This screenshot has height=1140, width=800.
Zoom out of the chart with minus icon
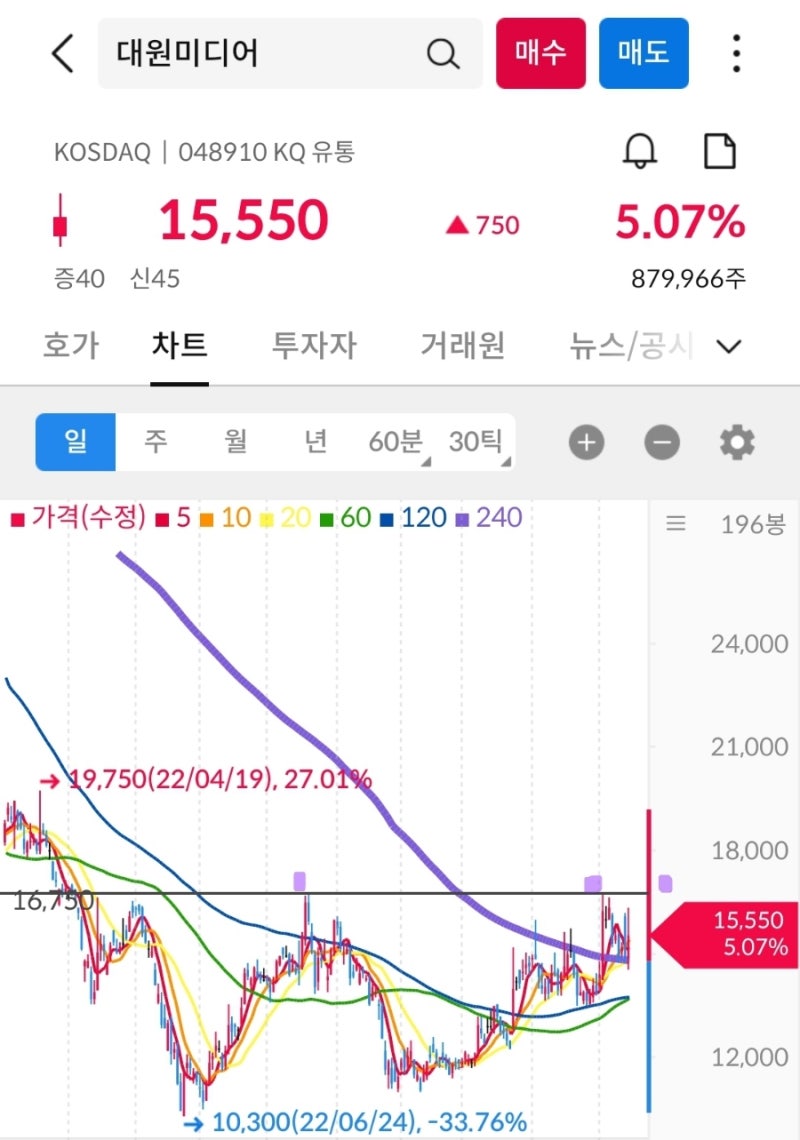(x=661, y=442)
